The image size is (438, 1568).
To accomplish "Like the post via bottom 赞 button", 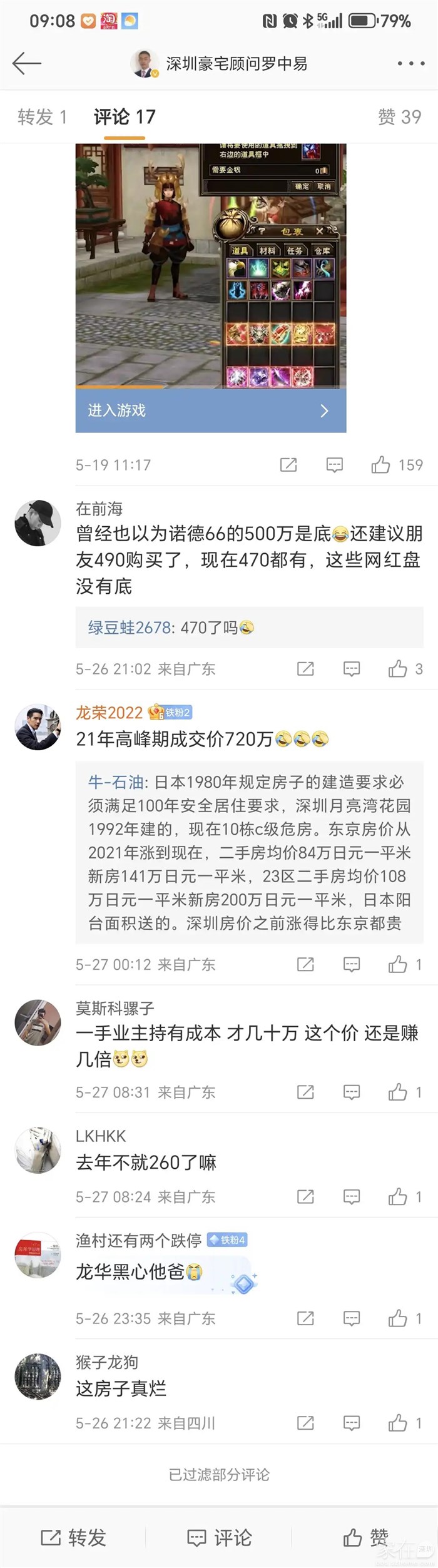I will pyautogui.click(x=365, y=1537).
